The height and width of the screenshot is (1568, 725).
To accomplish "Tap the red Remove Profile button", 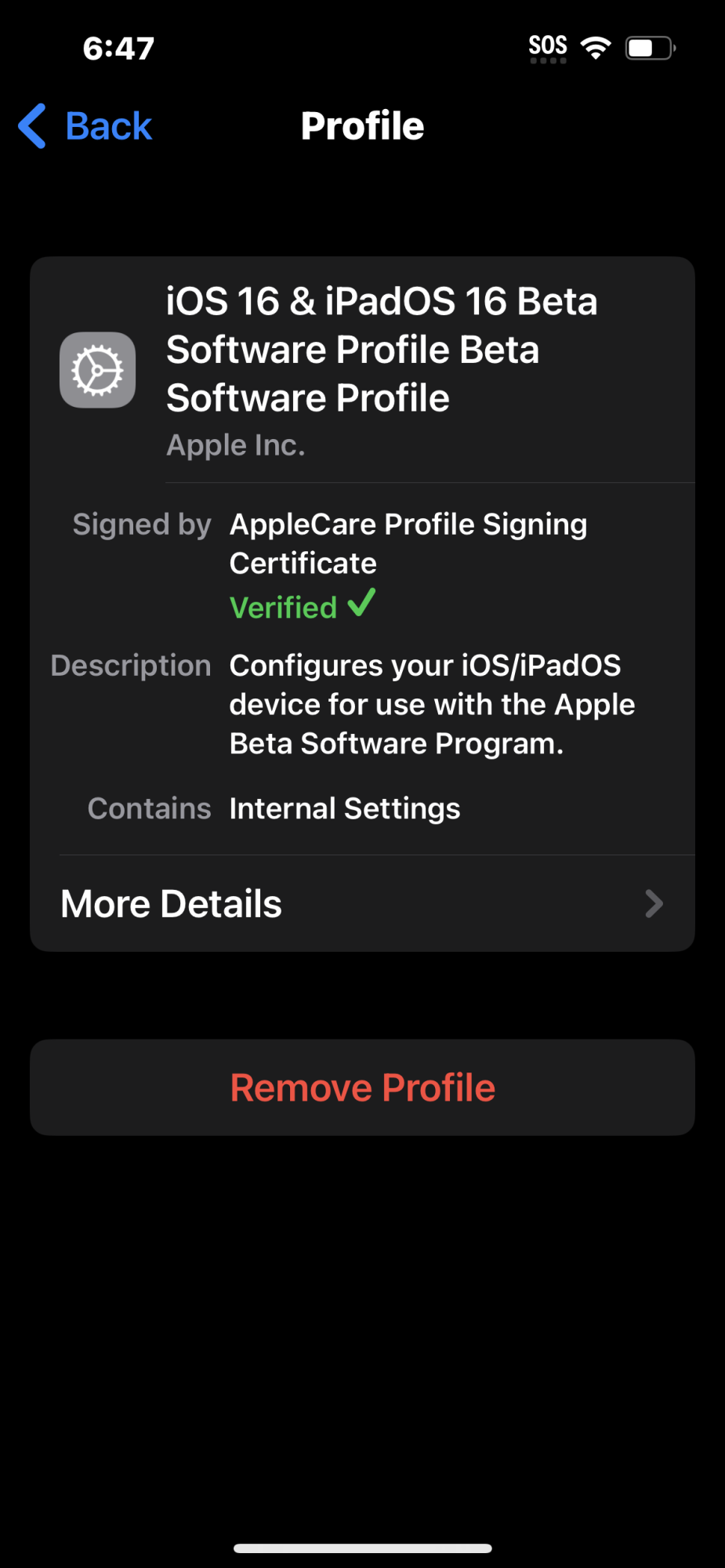I will click(362, 1087).
